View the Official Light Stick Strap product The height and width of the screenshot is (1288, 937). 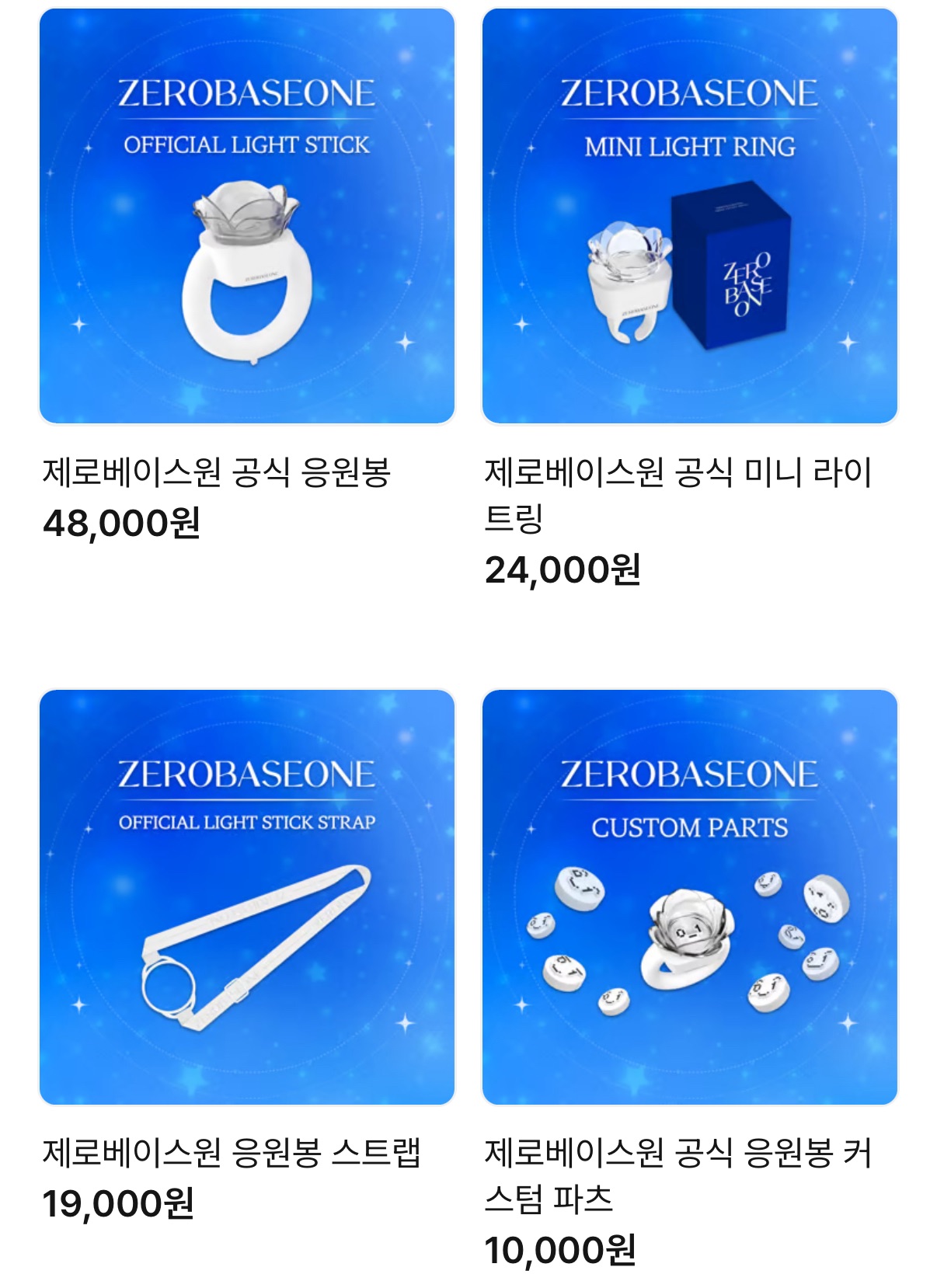point(247,897)
